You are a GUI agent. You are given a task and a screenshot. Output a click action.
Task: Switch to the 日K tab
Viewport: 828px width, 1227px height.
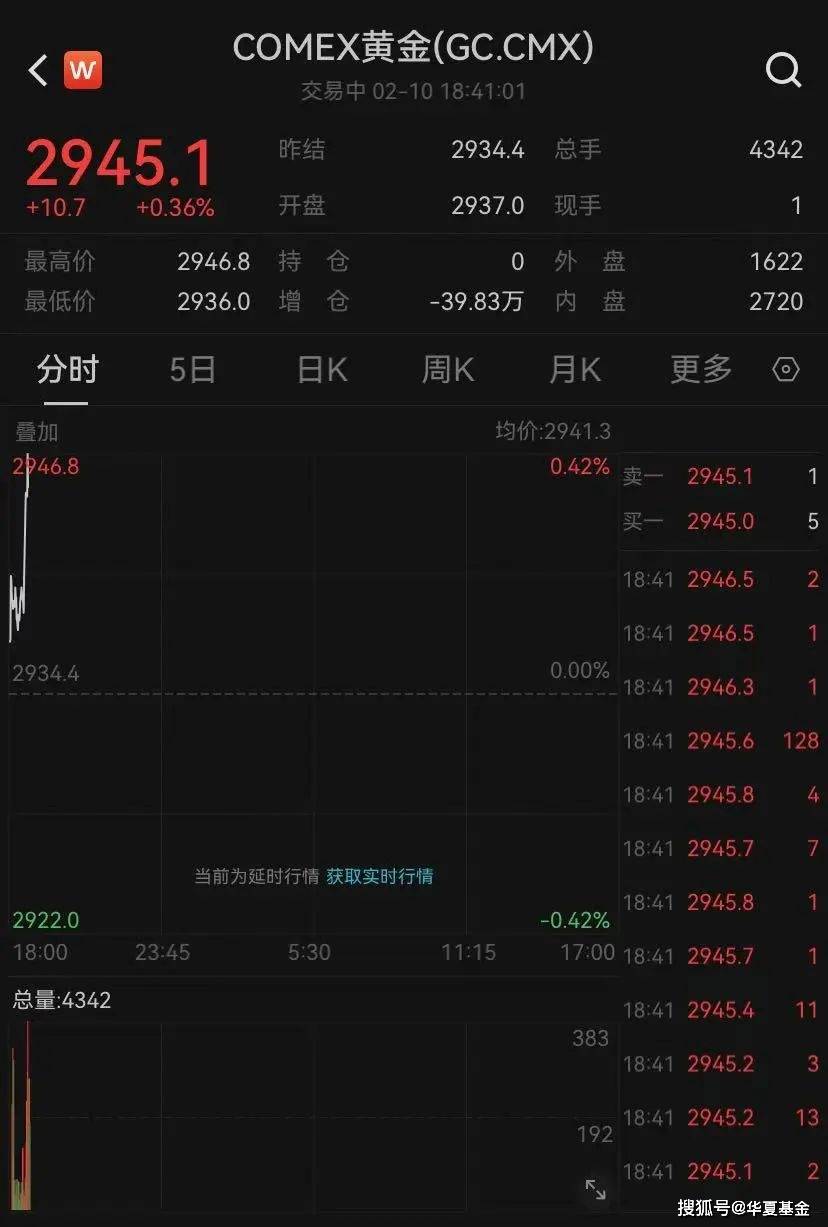pos(319,369)
